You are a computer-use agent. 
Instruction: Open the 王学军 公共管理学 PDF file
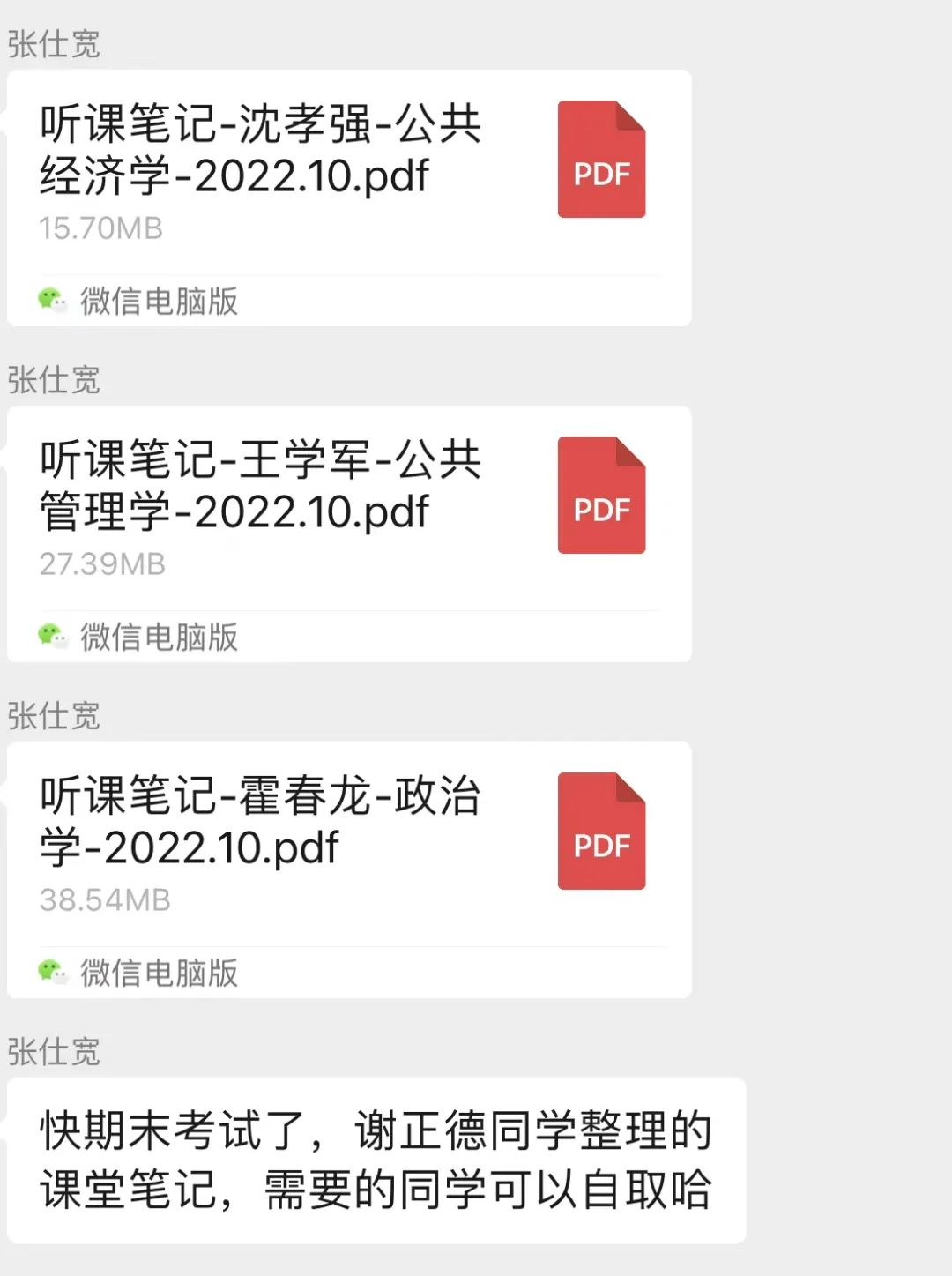click(348, 507)
